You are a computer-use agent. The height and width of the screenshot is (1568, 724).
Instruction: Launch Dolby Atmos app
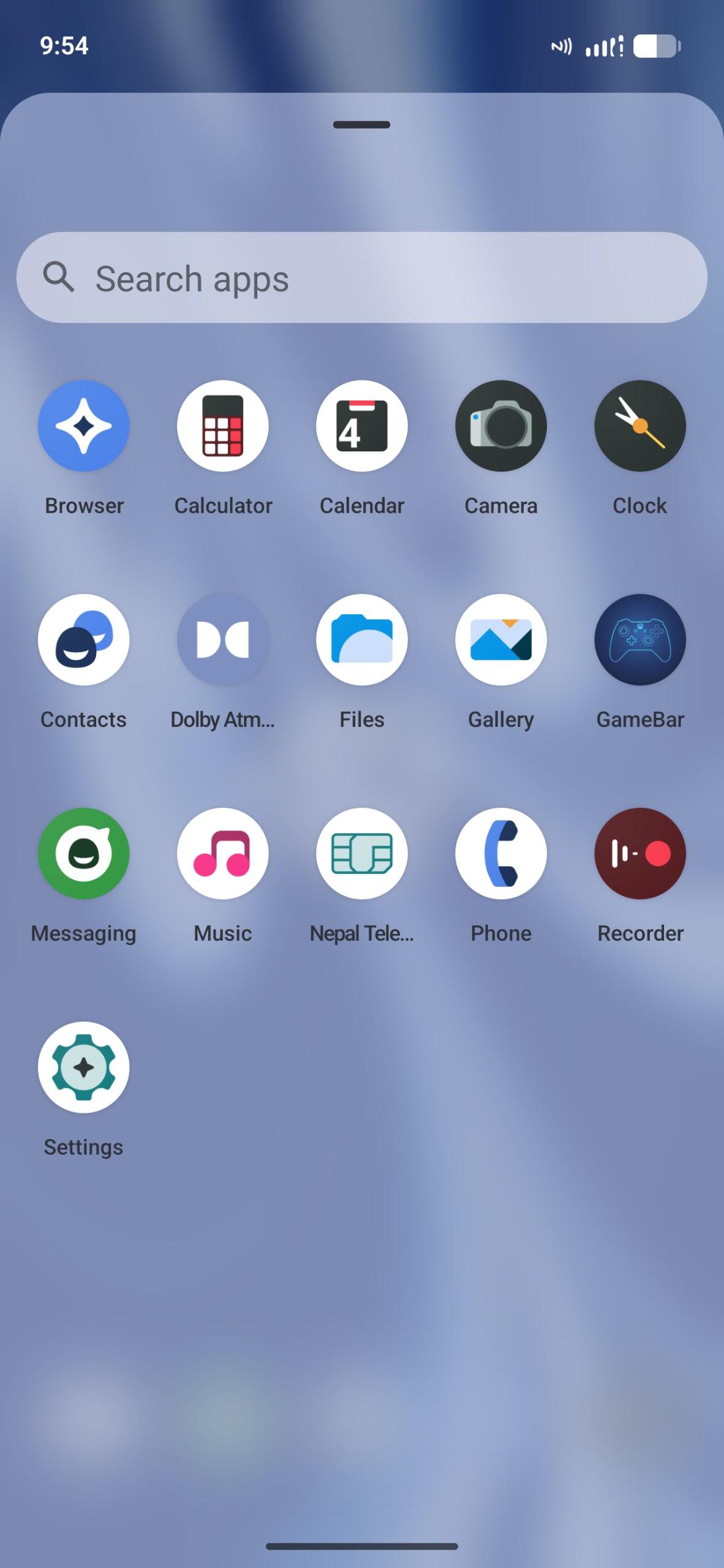[x=223, y=640]
